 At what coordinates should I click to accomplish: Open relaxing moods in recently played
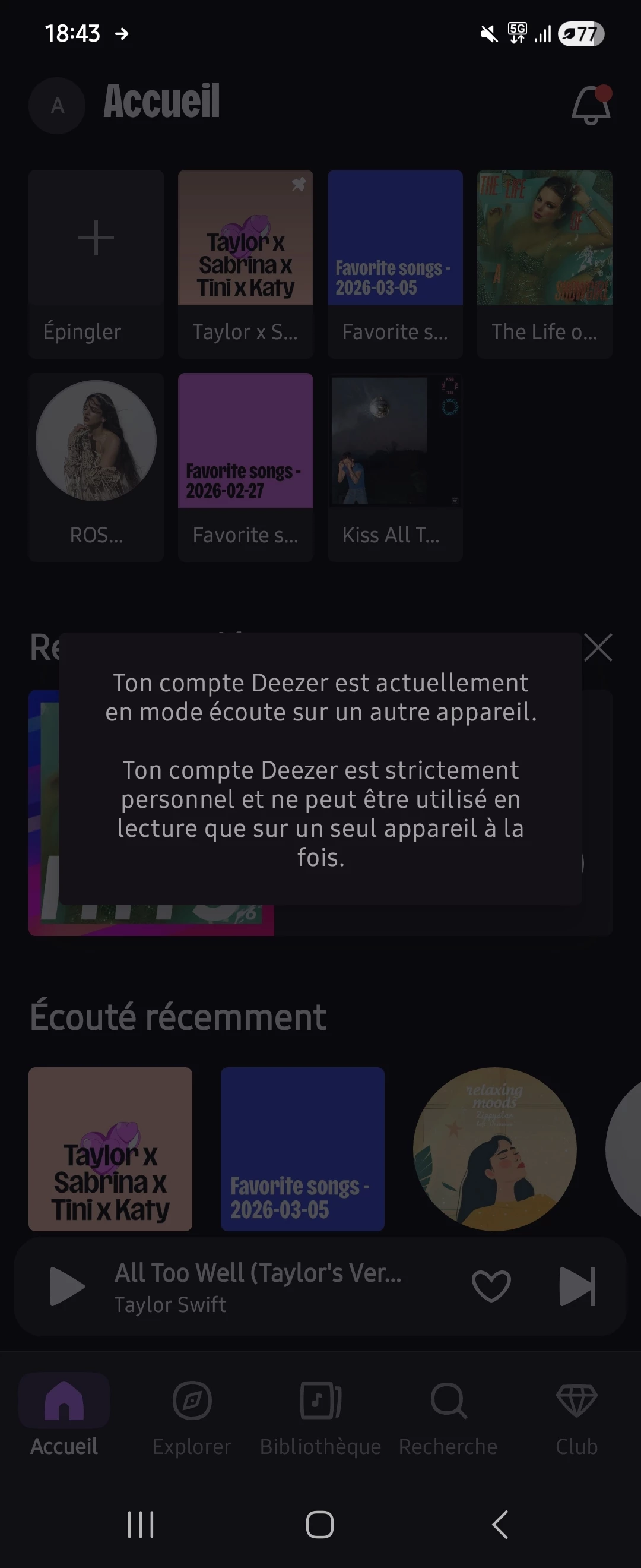click(494, 1149)
